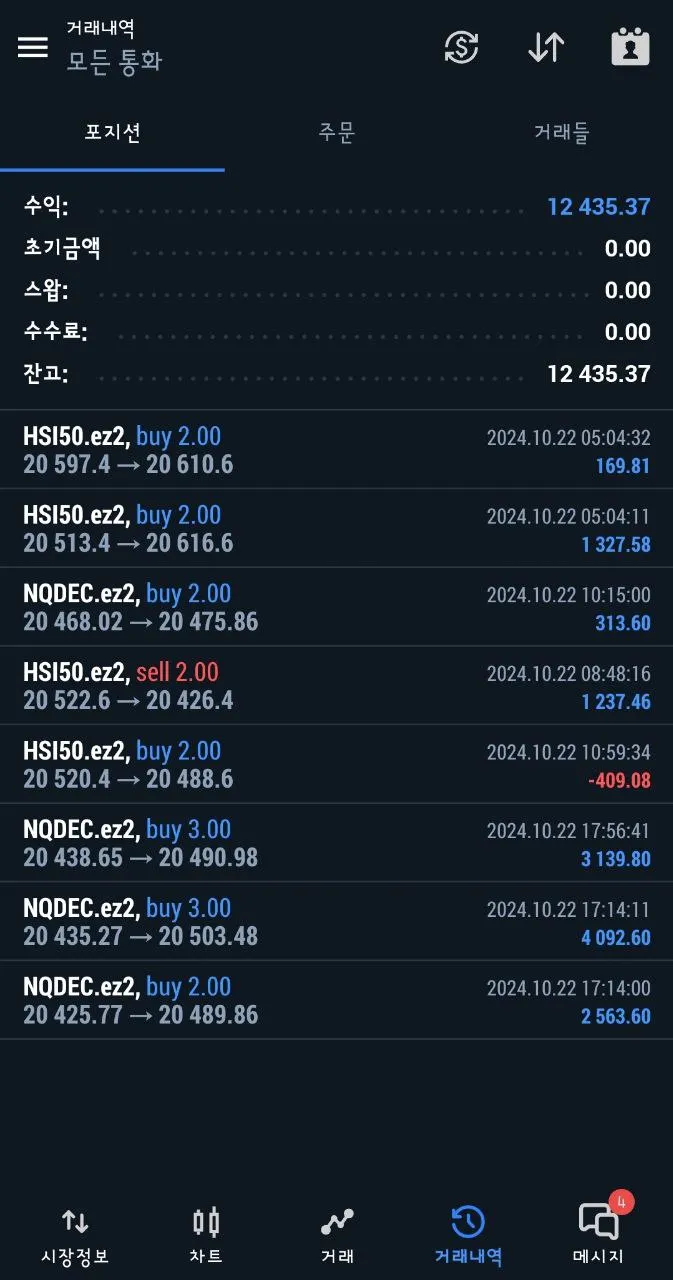Go to the 거래 tab
The height and width of the screenshot is (1280, 673).
337,1235
